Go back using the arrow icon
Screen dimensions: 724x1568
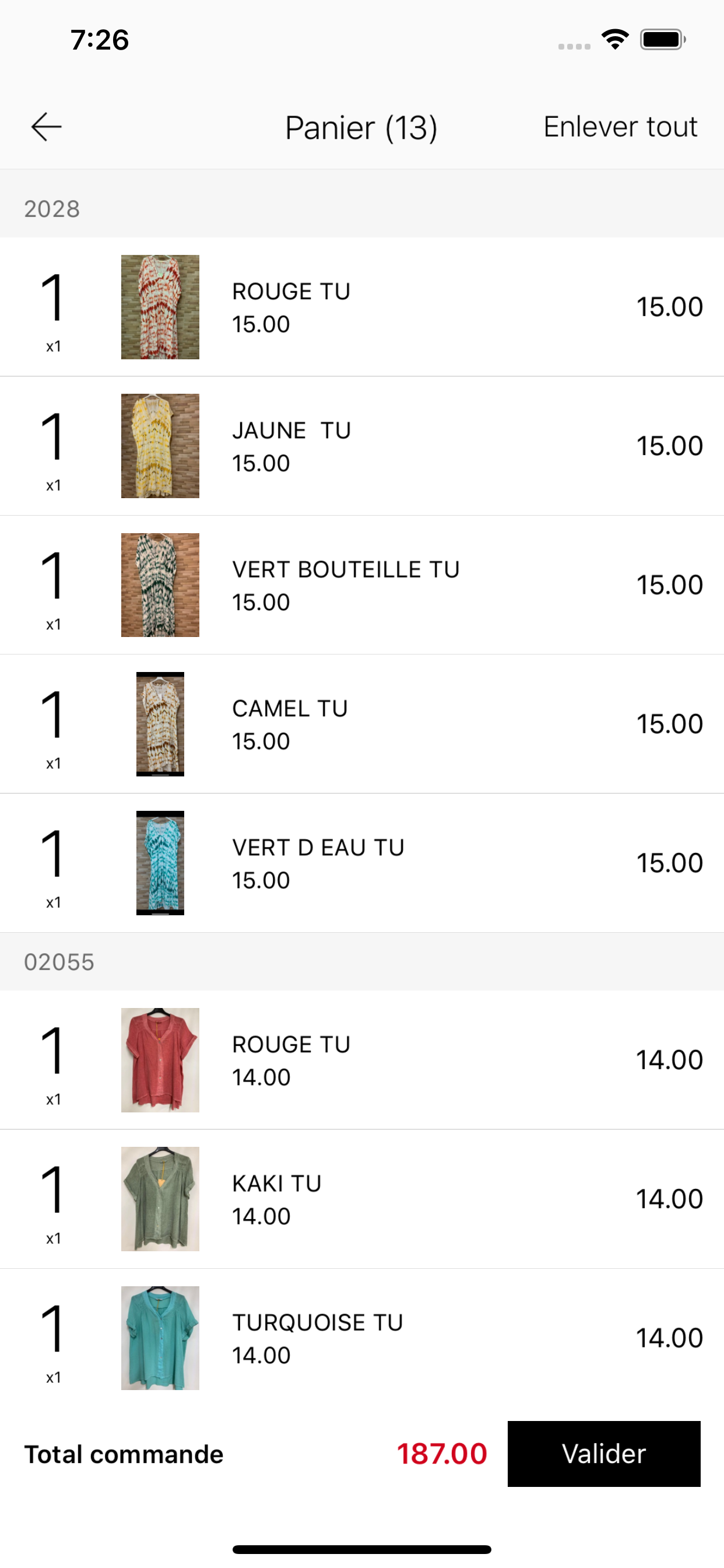tap(46, 127)
